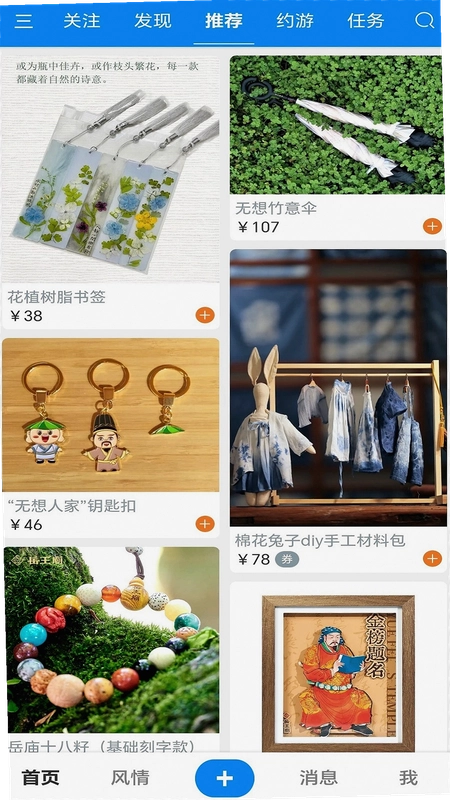
Task: Switch to the 关注 tab
Action: point(82,21)
